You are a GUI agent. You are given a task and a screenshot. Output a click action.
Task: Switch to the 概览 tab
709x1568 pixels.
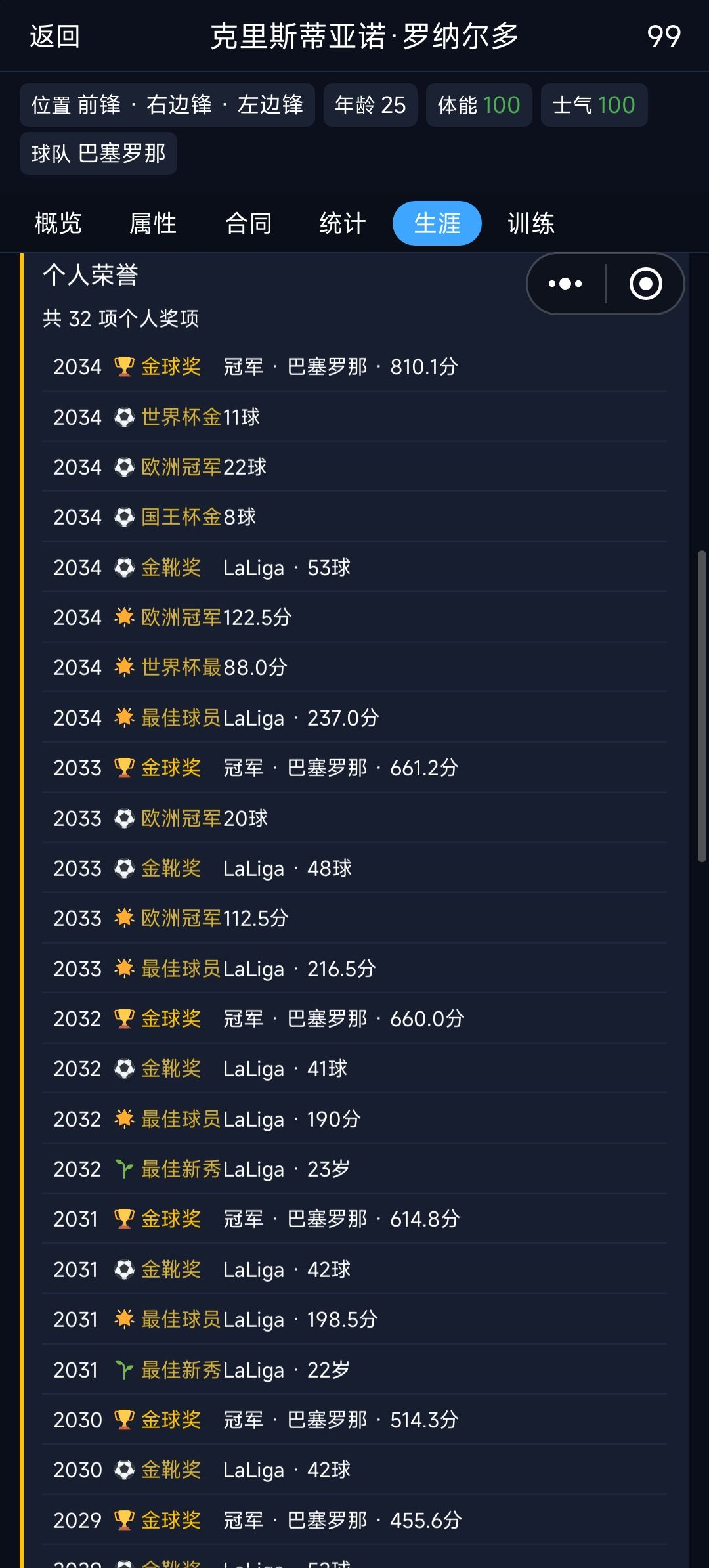click(x=58, y=223)
